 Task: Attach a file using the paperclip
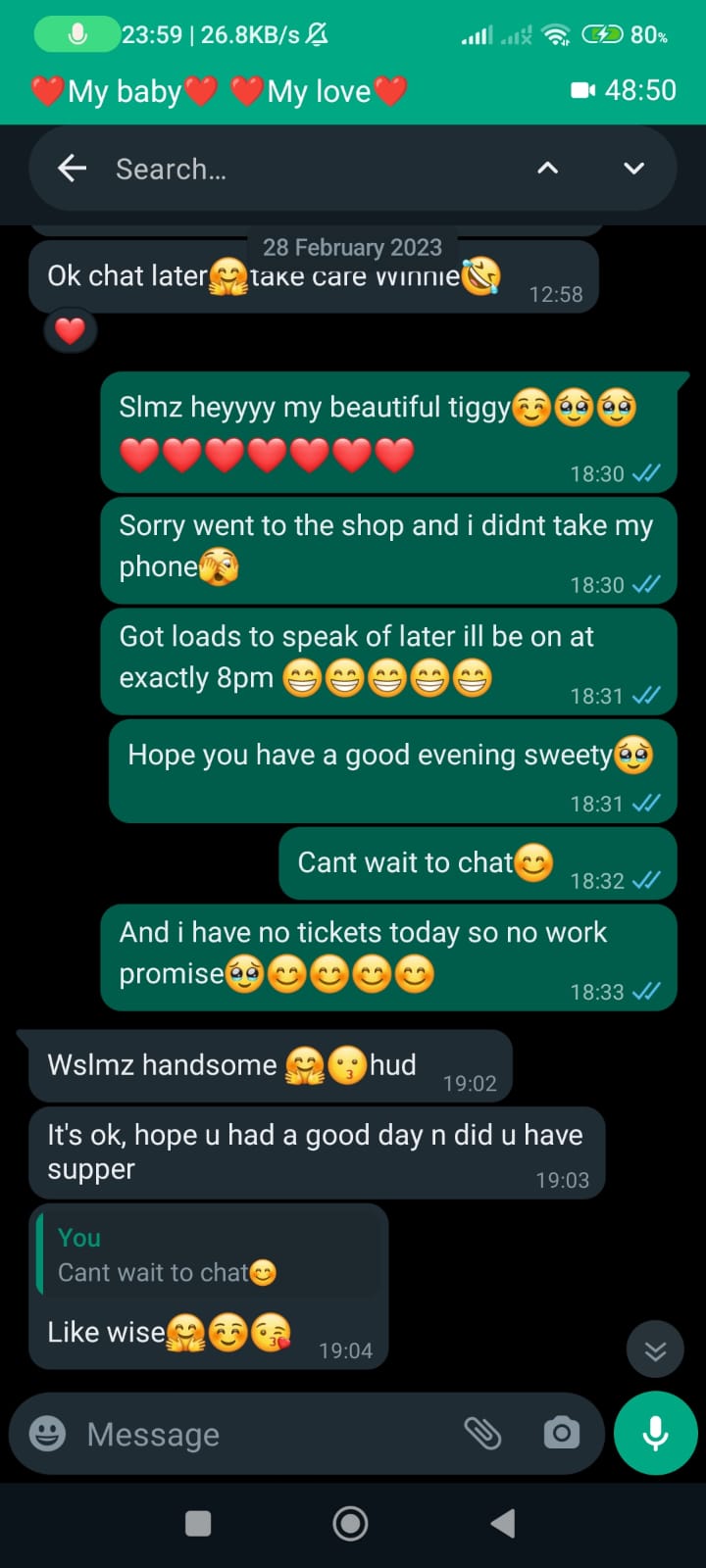[482, 1434]
